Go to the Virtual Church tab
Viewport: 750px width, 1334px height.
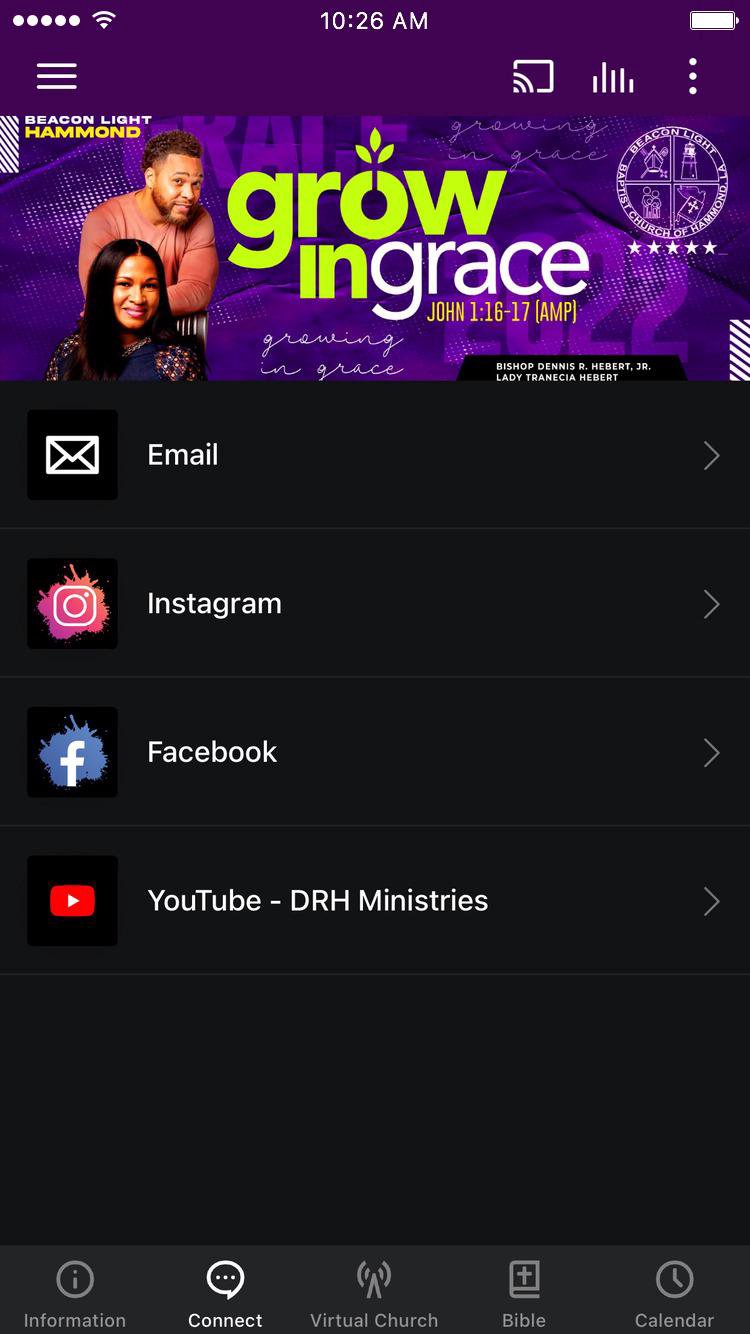pyautogui.click(x=374, y=1292)
